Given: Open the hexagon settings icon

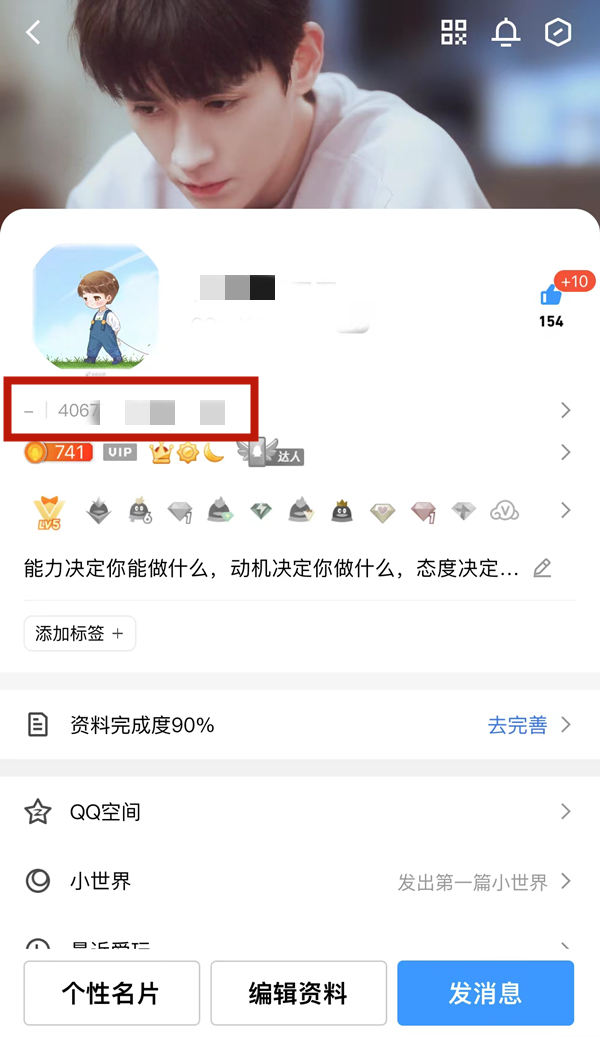Looking at the screenshot, I should point(557,33).
